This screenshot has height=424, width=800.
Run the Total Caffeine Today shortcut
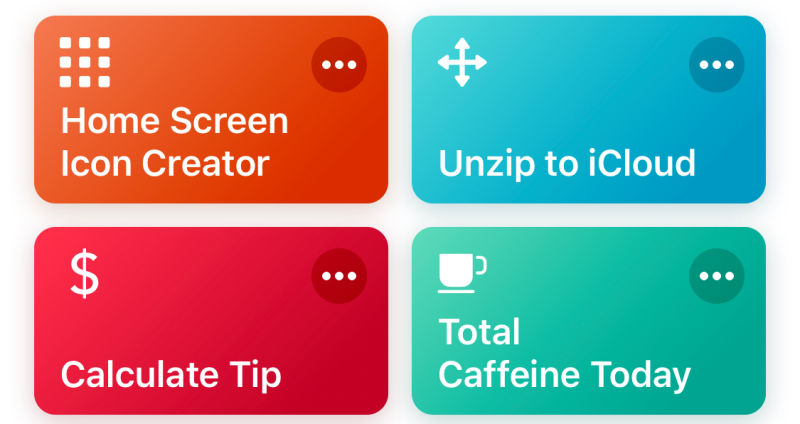point(567,355)
